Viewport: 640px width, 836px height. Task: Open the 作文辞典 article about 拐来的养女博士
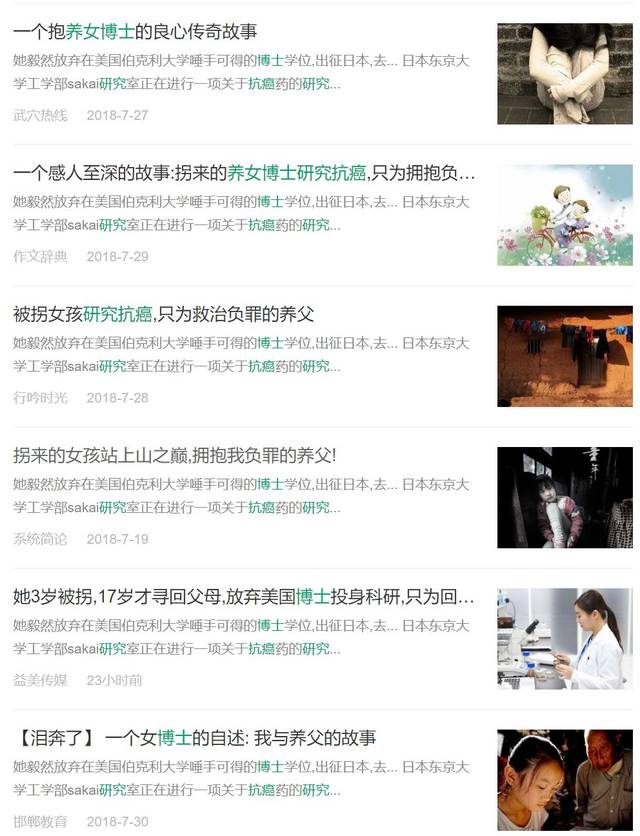click(x=243, y=173)
